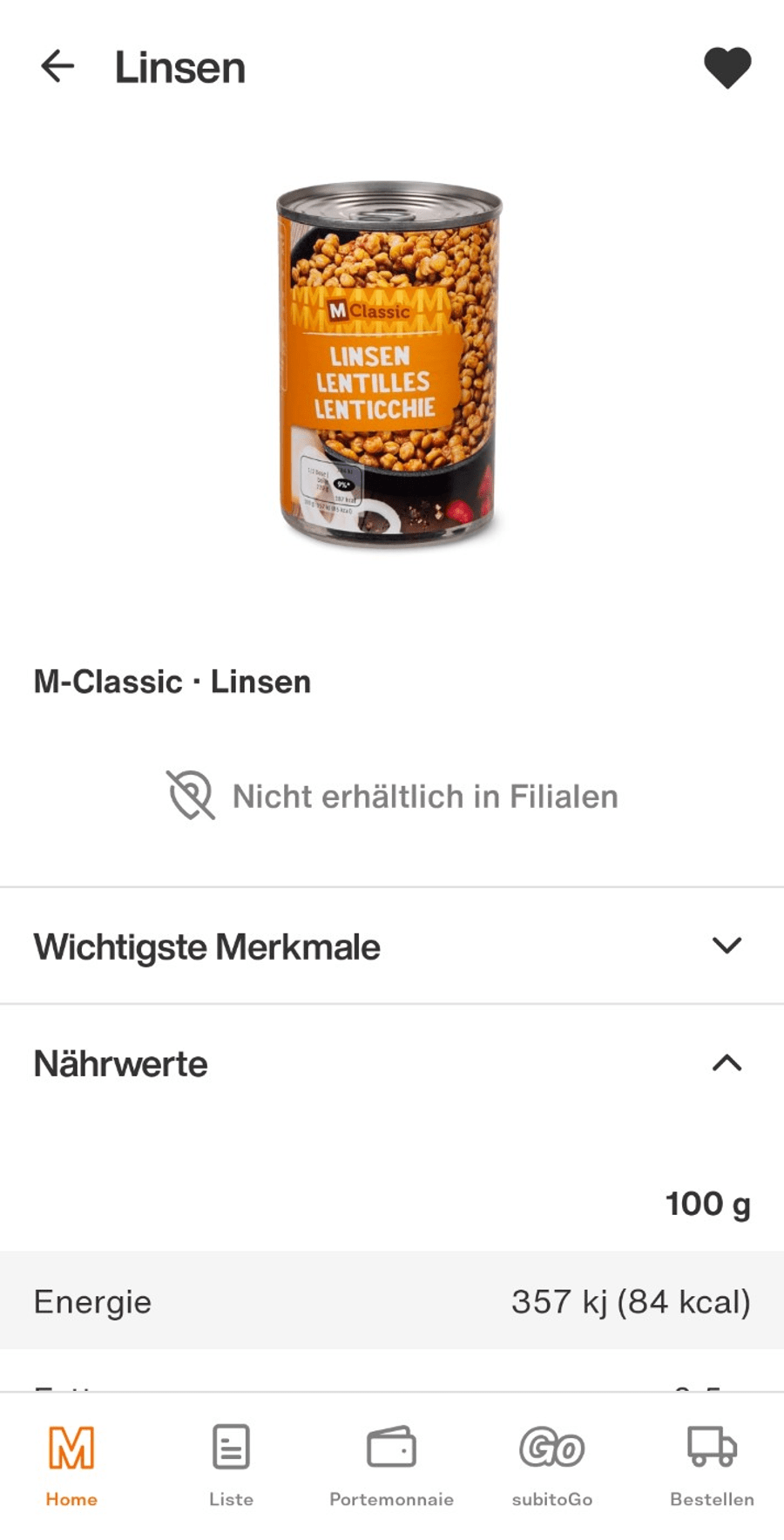Open the Bestellen tab
The image size is (784, 1540).
coord(712,1464)
